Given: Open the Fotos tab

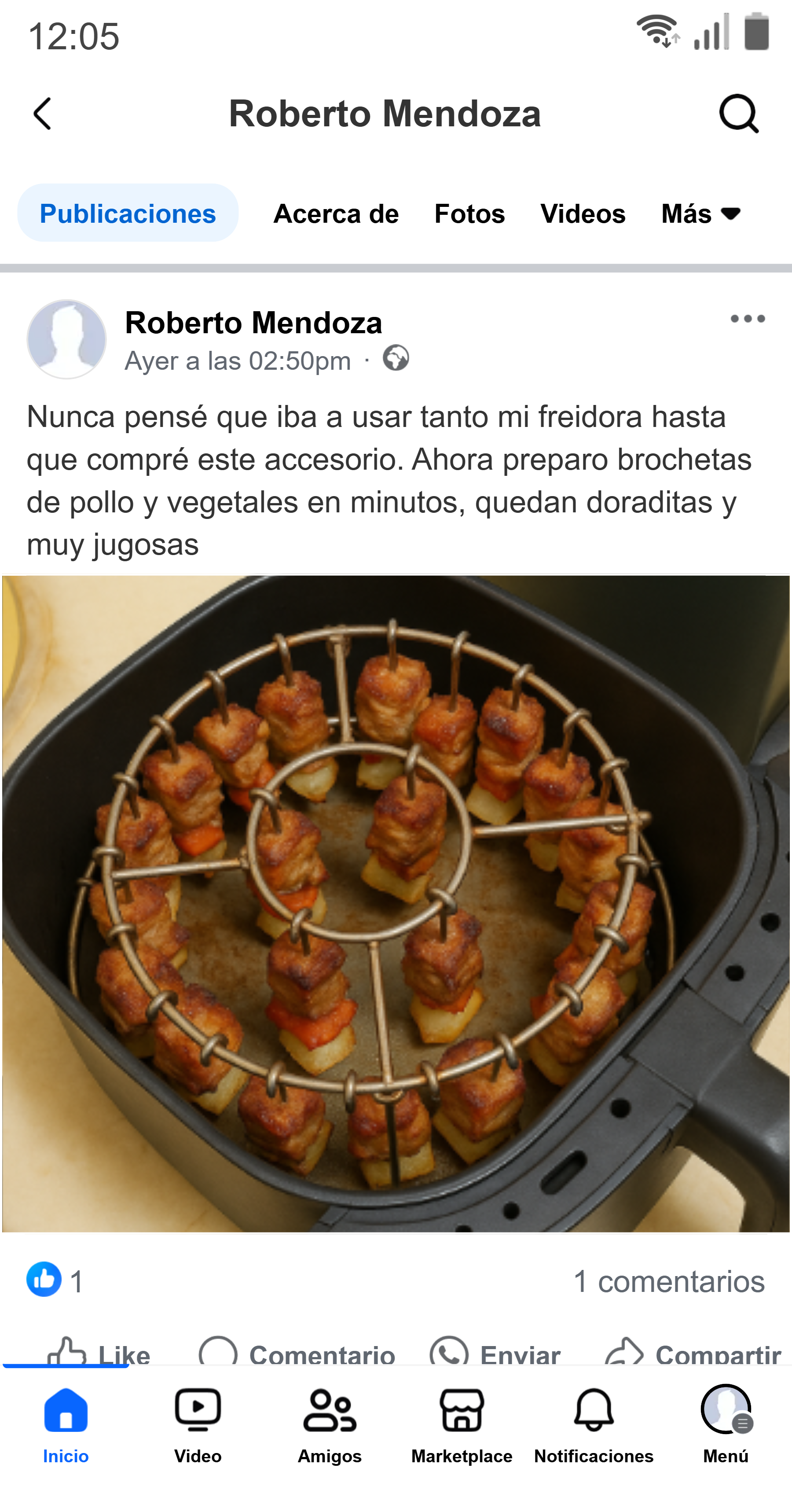Looking at the screenshot, I should click(x=469, y=213).
